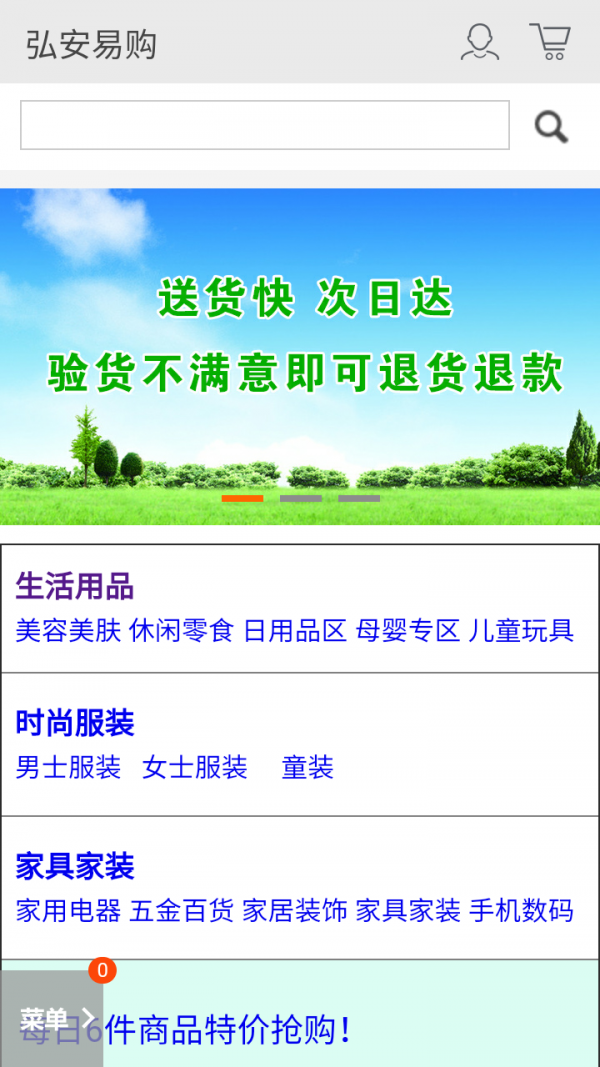Open the user account icon
This screenshot has width=600, height=1067.
(480, 42)
